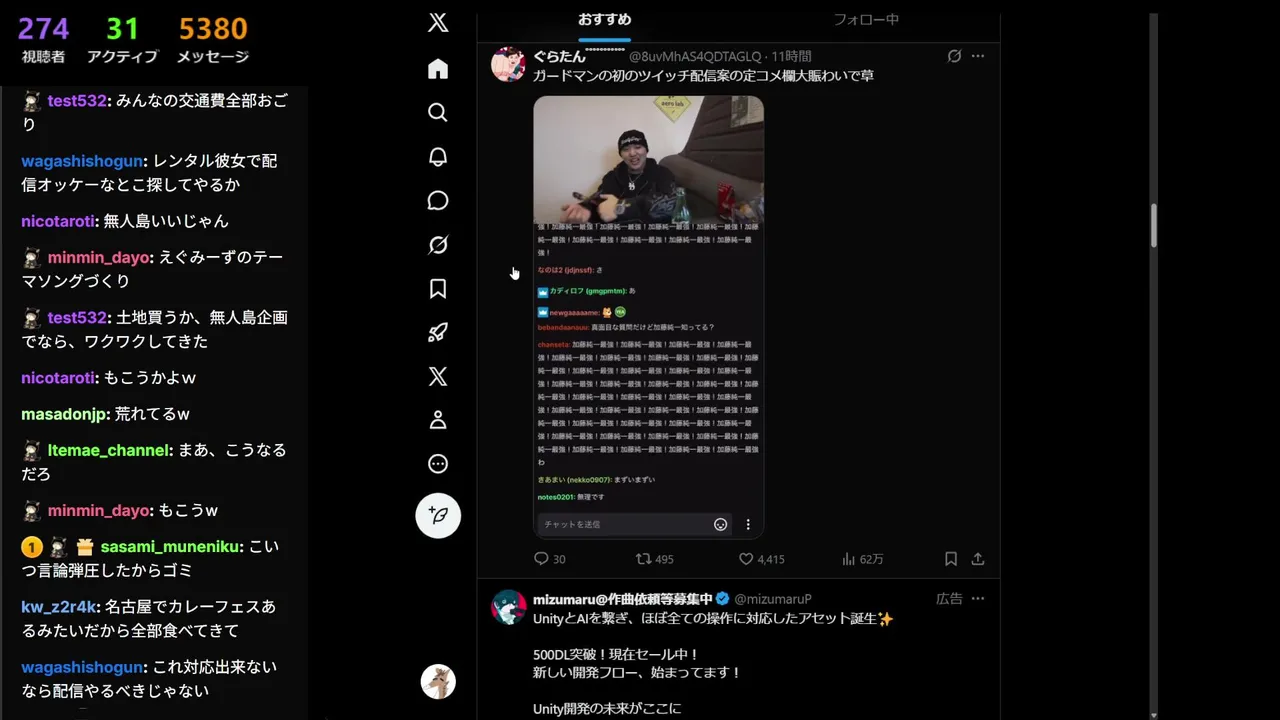Viewport: 1280px width, 720px height.
Task: Open search from the sidebar magnifier
Action: 438,113
